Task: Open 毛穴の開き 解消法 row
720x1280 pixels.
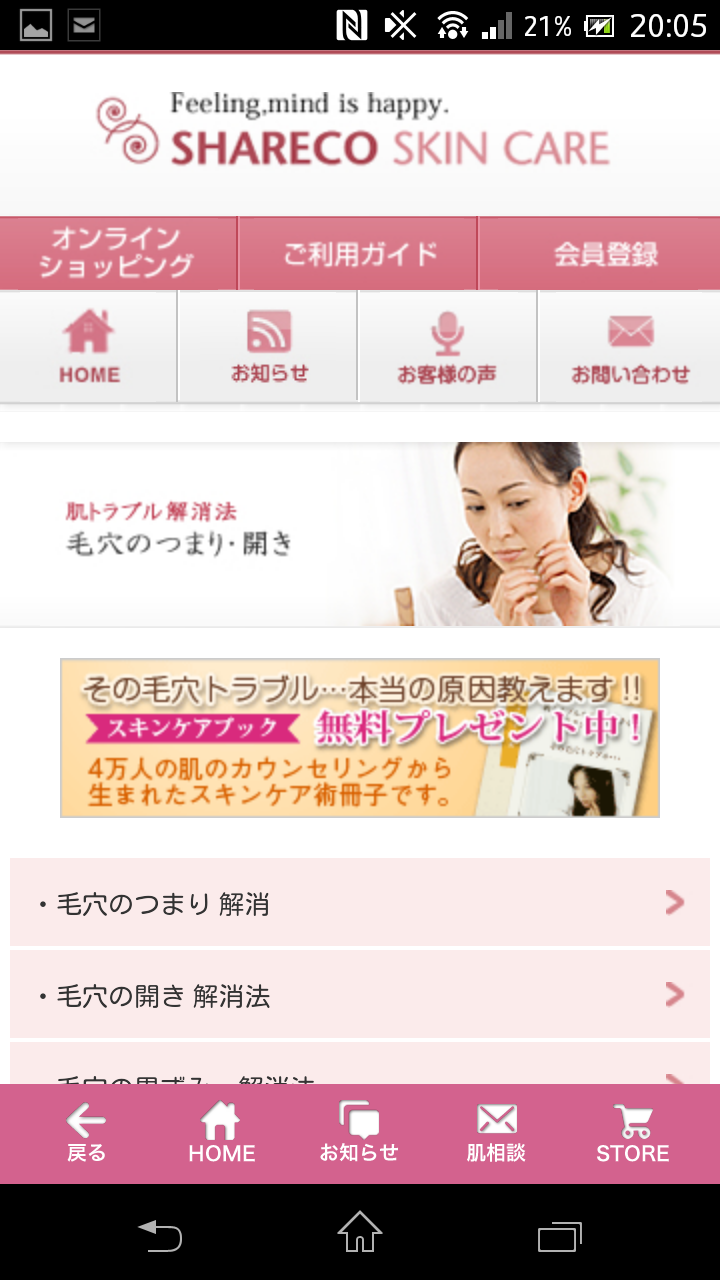Action: (x=360, y=995)
